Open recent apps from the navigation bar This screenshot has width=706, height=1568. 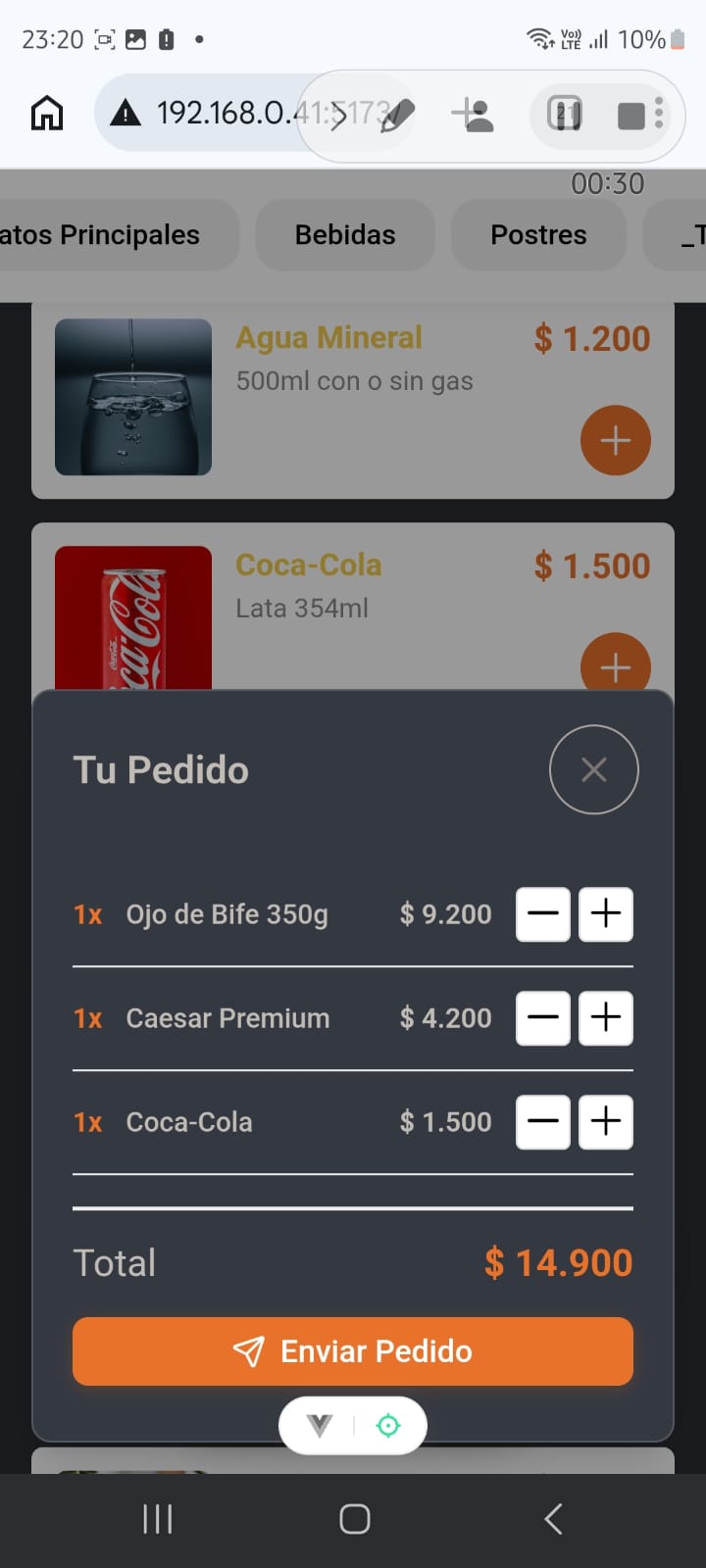[x=157, y=1519]
